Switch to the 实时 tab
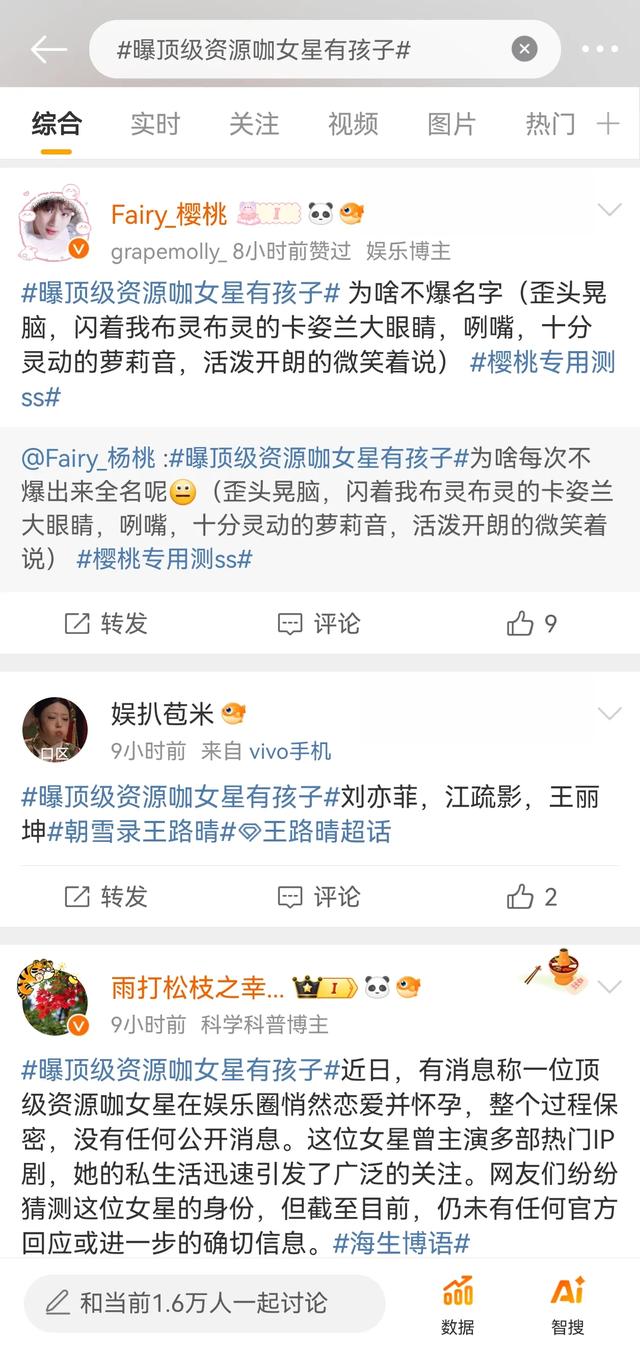 click(x=155, y=124)
